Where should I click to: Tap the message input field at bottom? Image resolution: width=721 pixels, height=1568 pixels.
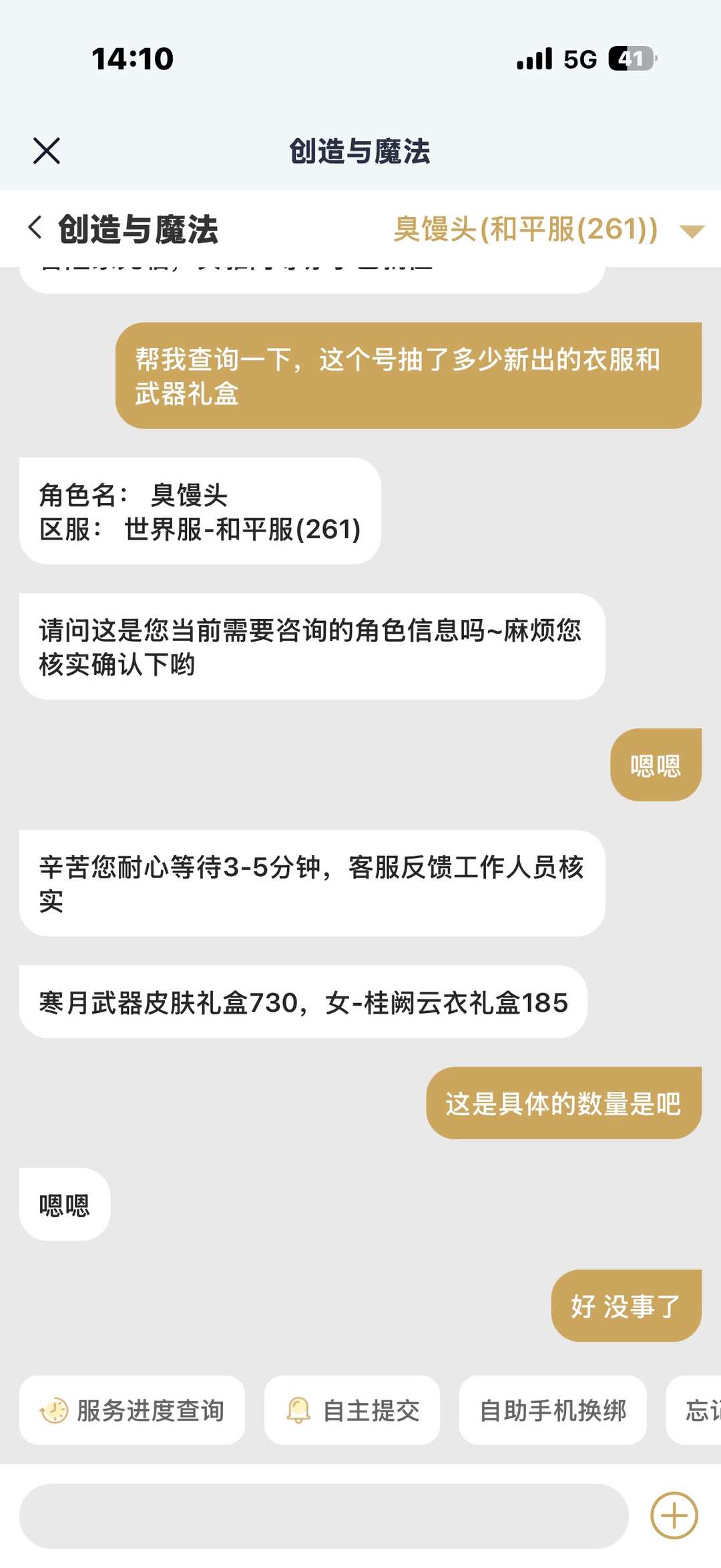tap(320, 1515)
